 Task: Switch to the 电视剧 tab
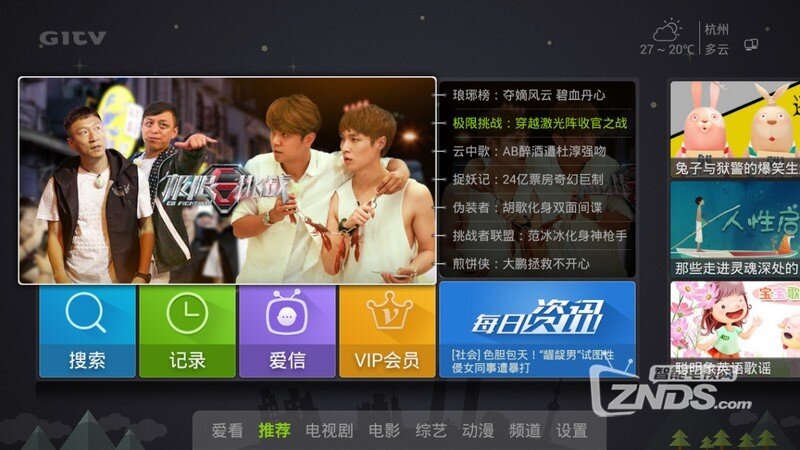coord(327,431)
